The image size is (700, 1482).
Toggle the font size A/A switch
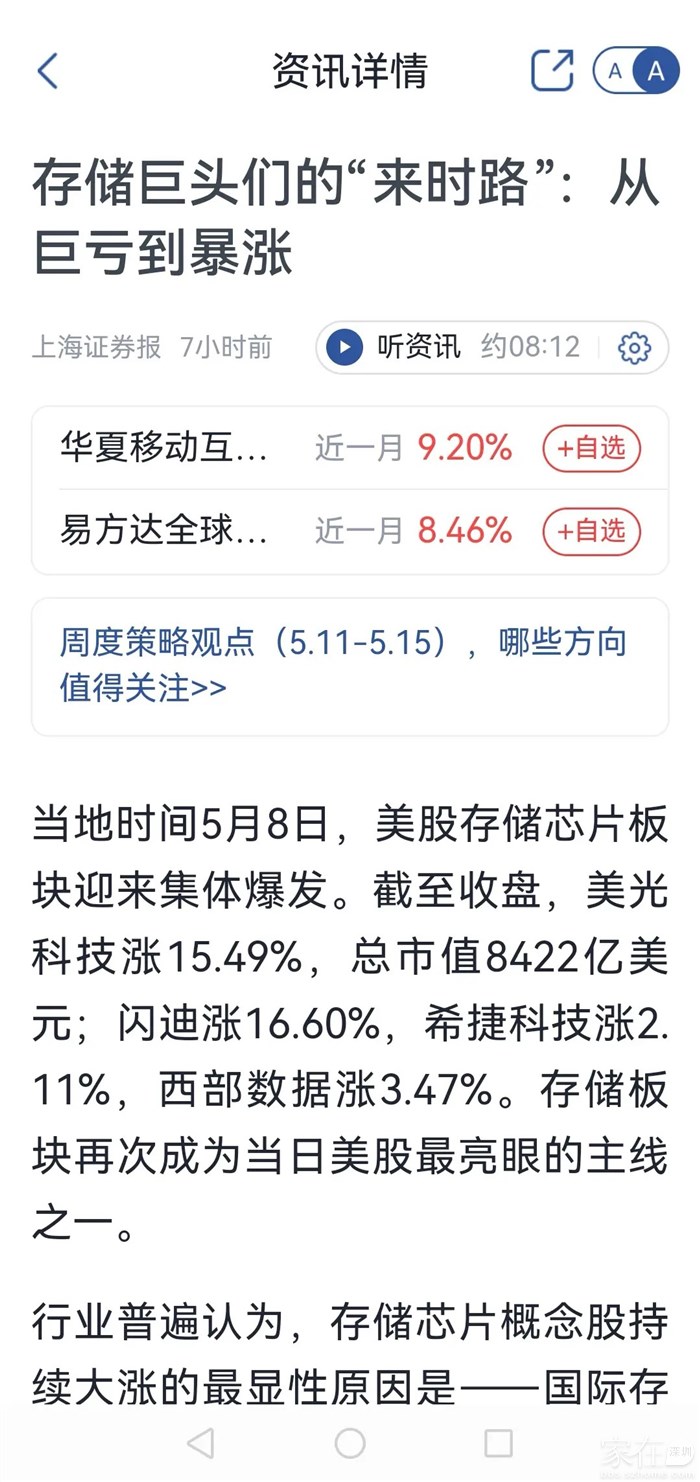click(636, 71)
